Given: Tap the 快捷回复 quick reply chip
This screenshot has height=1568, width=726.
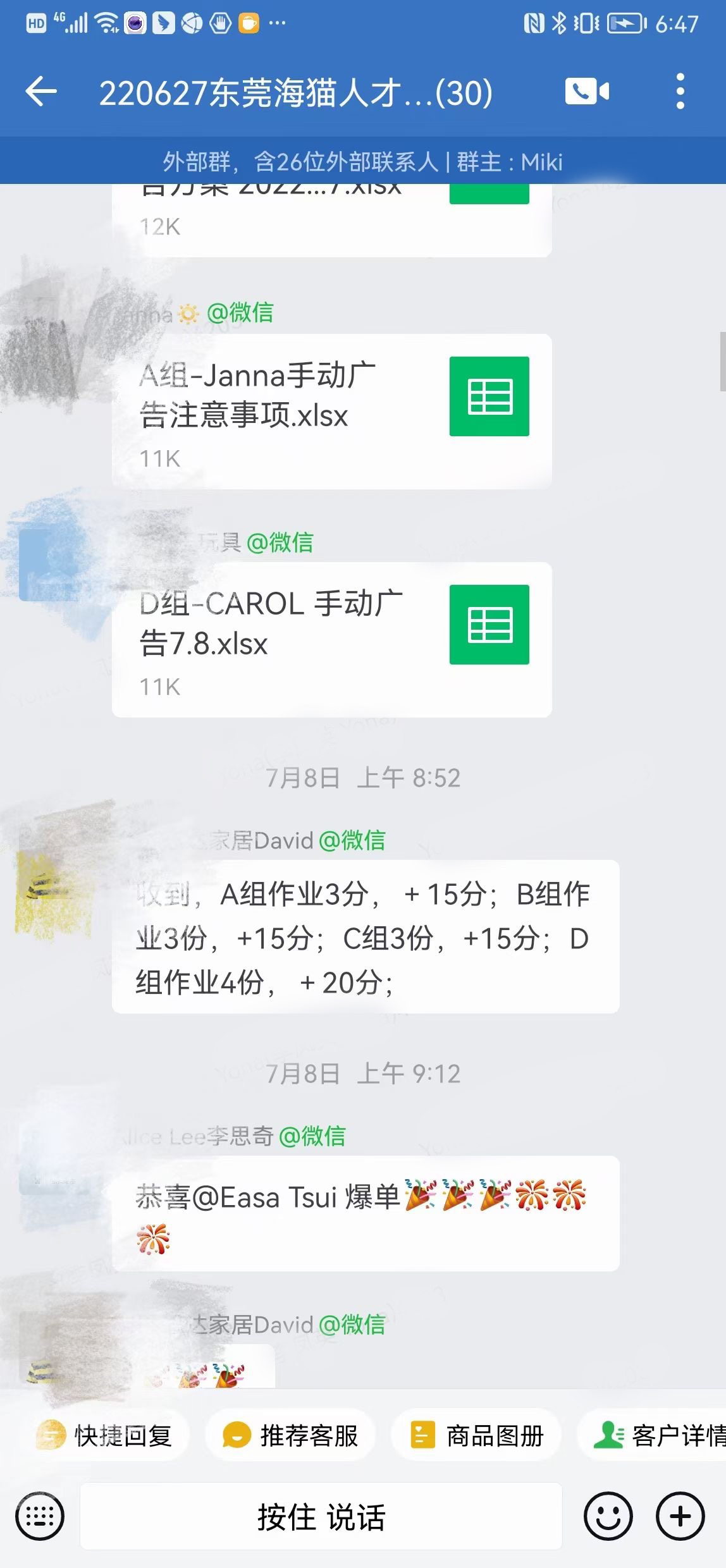Looking at the screenshot, I should pyautogui.click(x=105, y=1436).
